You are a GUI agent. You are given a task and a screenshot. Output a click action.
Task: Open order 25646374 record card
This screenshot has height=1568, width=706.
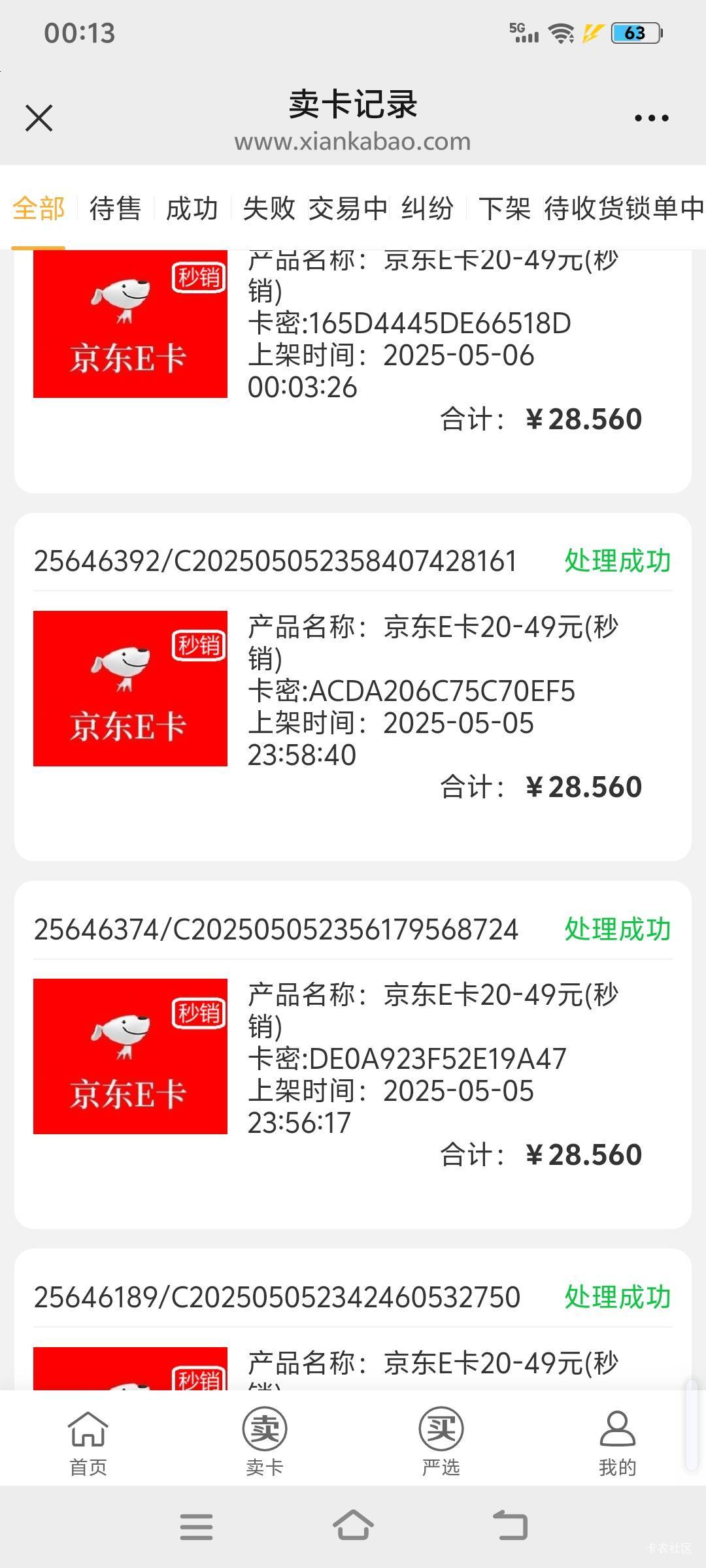(x=353, y=1054)
